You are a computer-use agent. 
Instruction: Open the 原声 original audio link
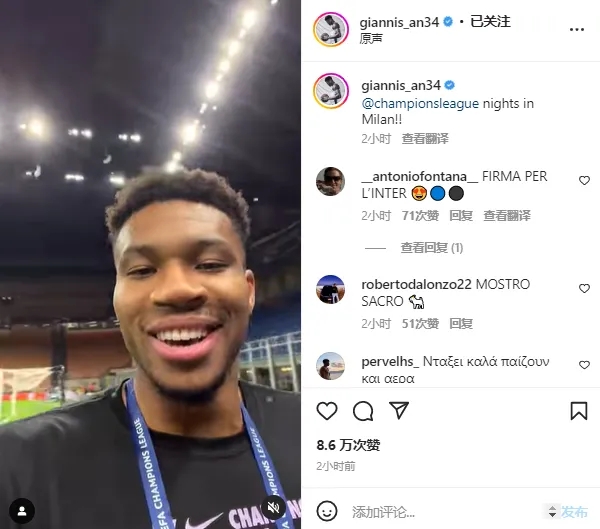pos(372,38)
